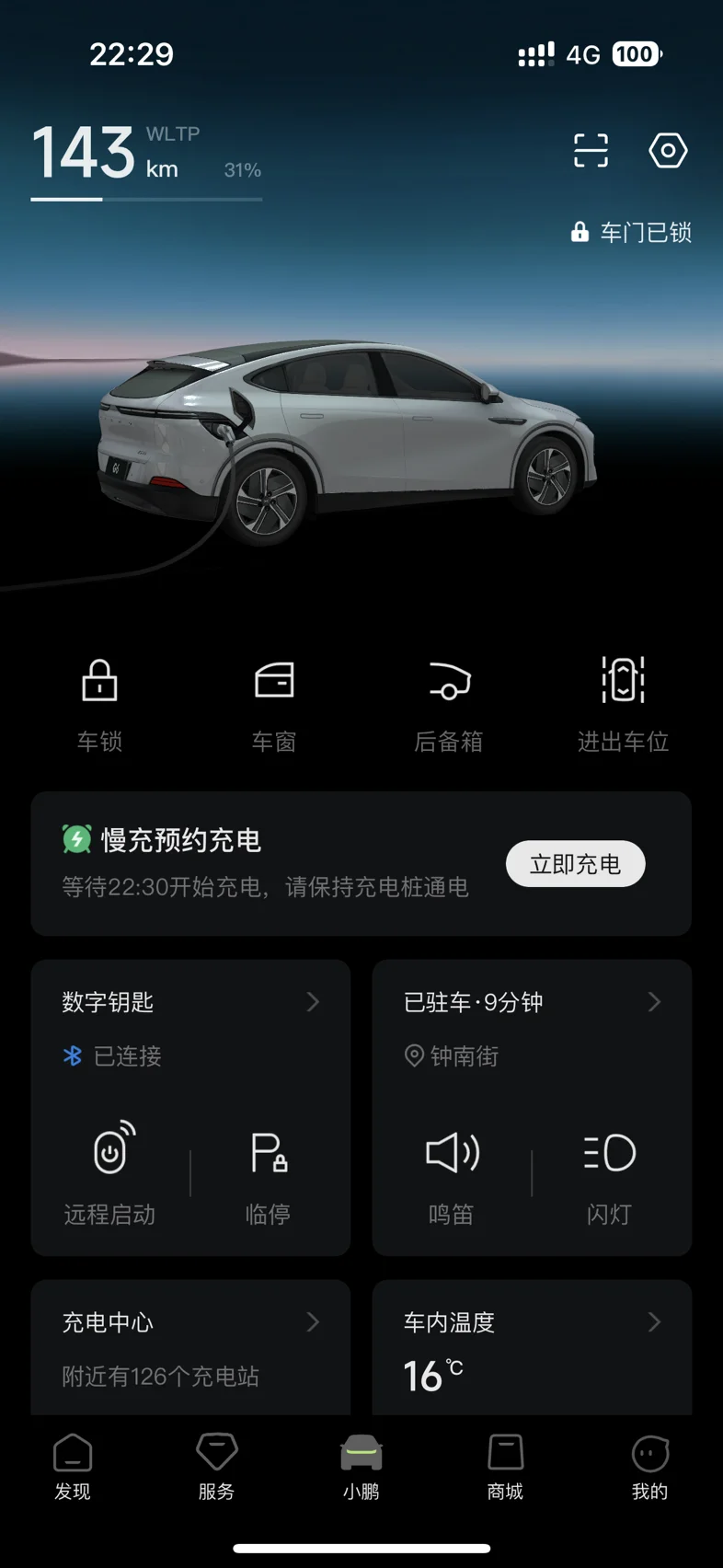Tap the 车锁 lock control
The image size is (723, 1568).
pos(99,705)
